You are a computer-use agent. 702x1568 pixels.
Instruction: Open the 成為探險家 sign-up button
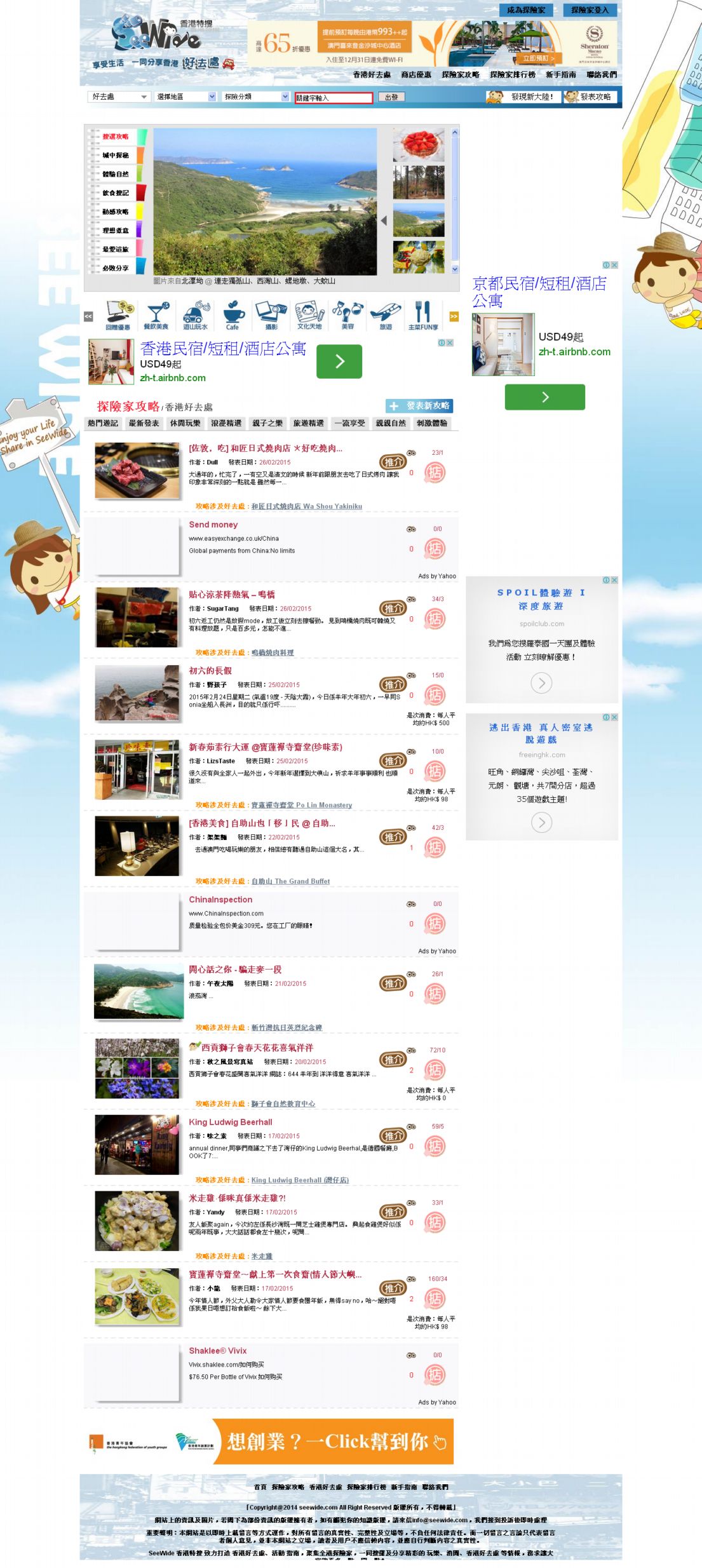pos(525,10)
